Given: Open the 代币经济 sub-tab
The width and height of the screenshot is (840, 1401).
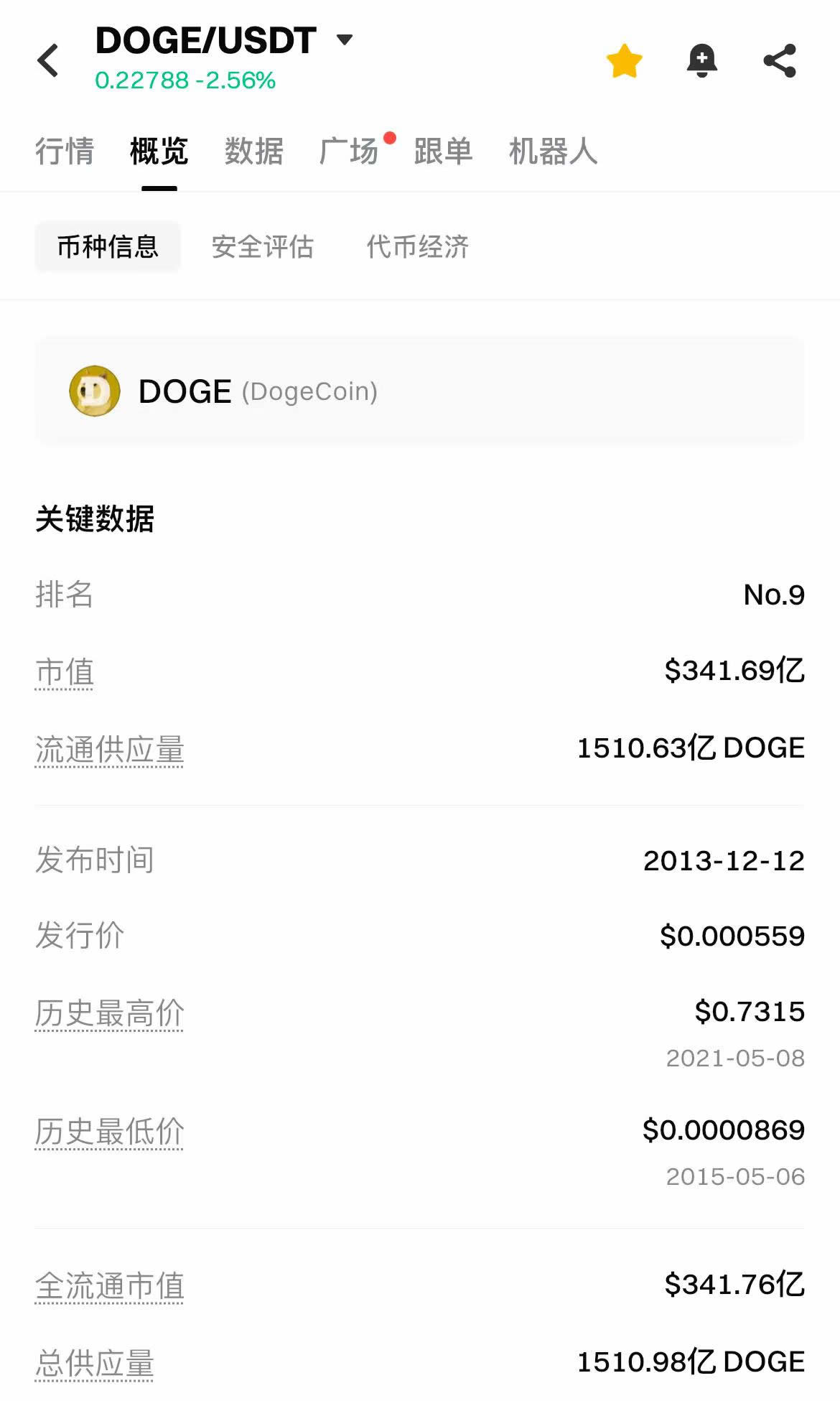Looking at the screenshot, I should coord(417,247).
